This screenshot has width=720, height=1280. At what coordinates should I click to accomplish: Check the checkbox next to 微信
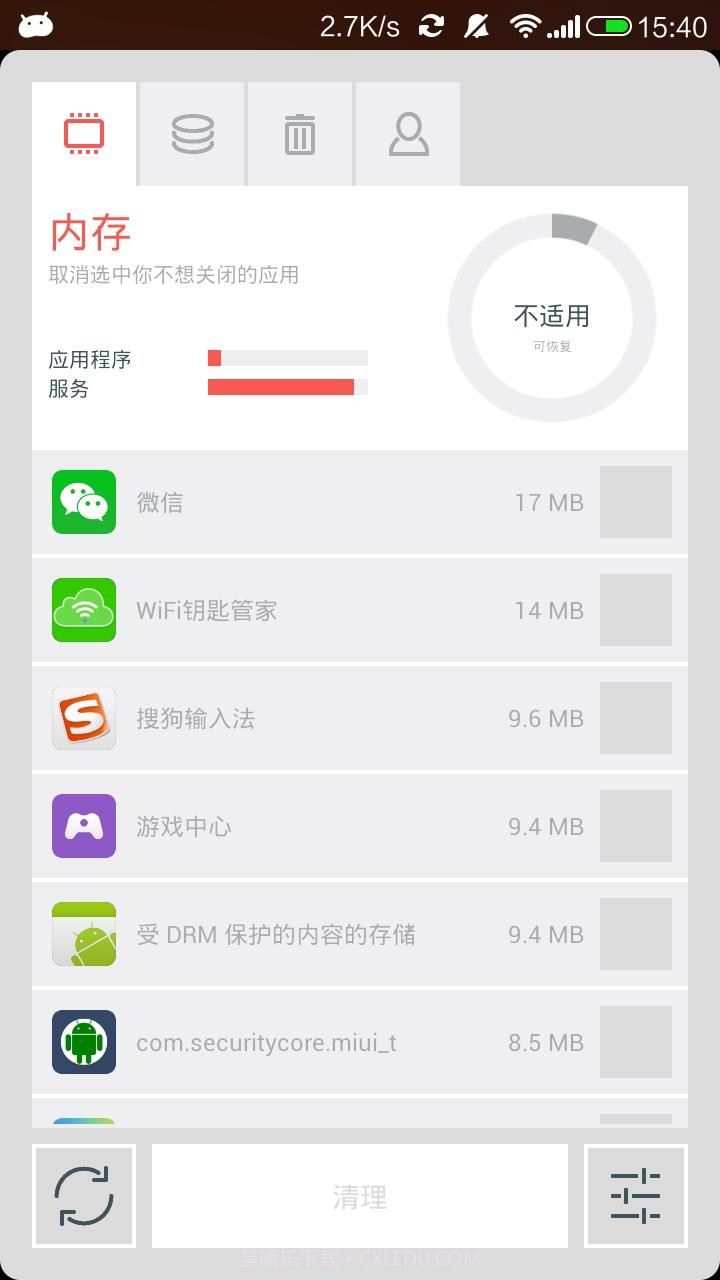(x=636, y=502)
